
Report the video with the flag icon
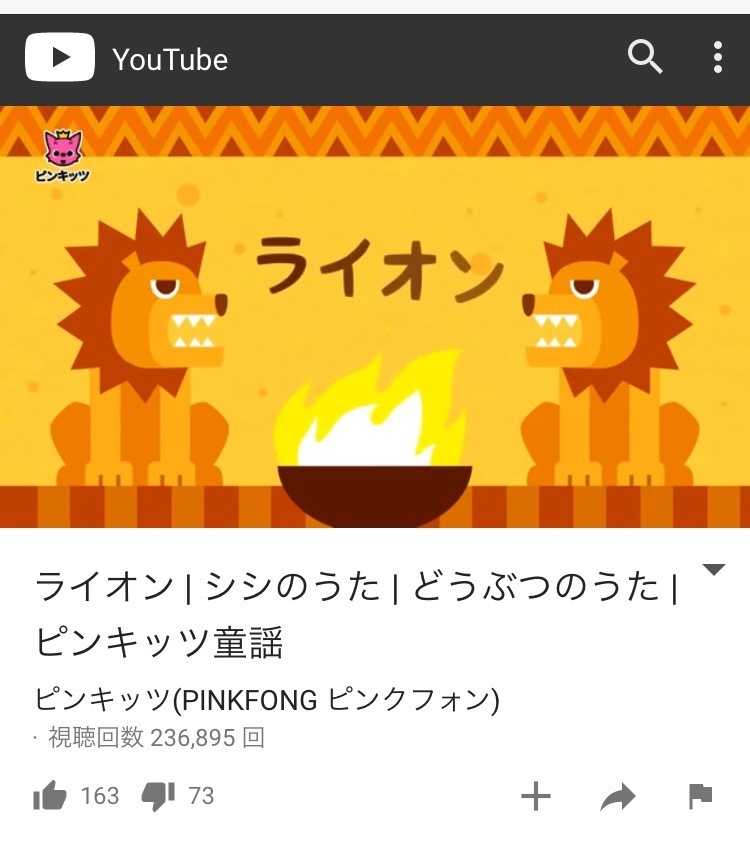click(700, 797)
